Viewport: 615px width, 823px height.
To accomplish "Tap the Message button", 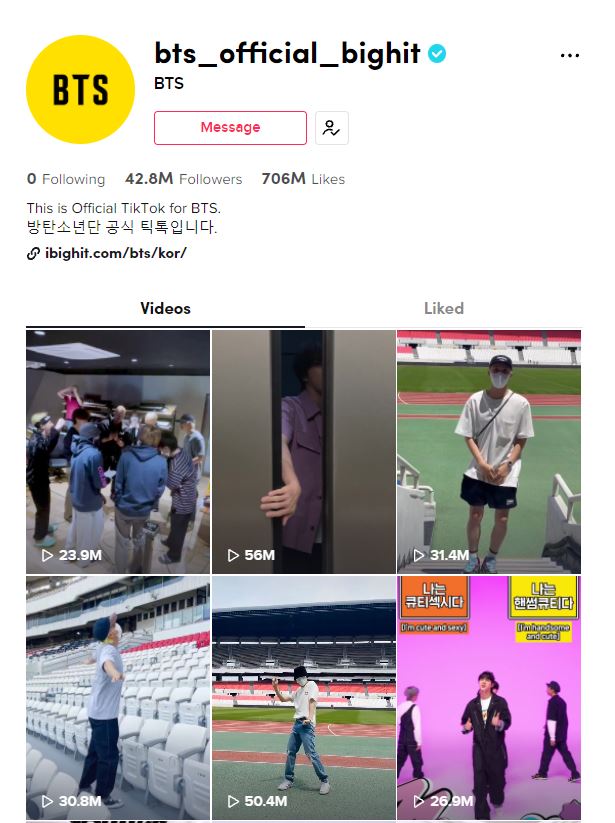I will pyautogui.click(x=230, y=128).
